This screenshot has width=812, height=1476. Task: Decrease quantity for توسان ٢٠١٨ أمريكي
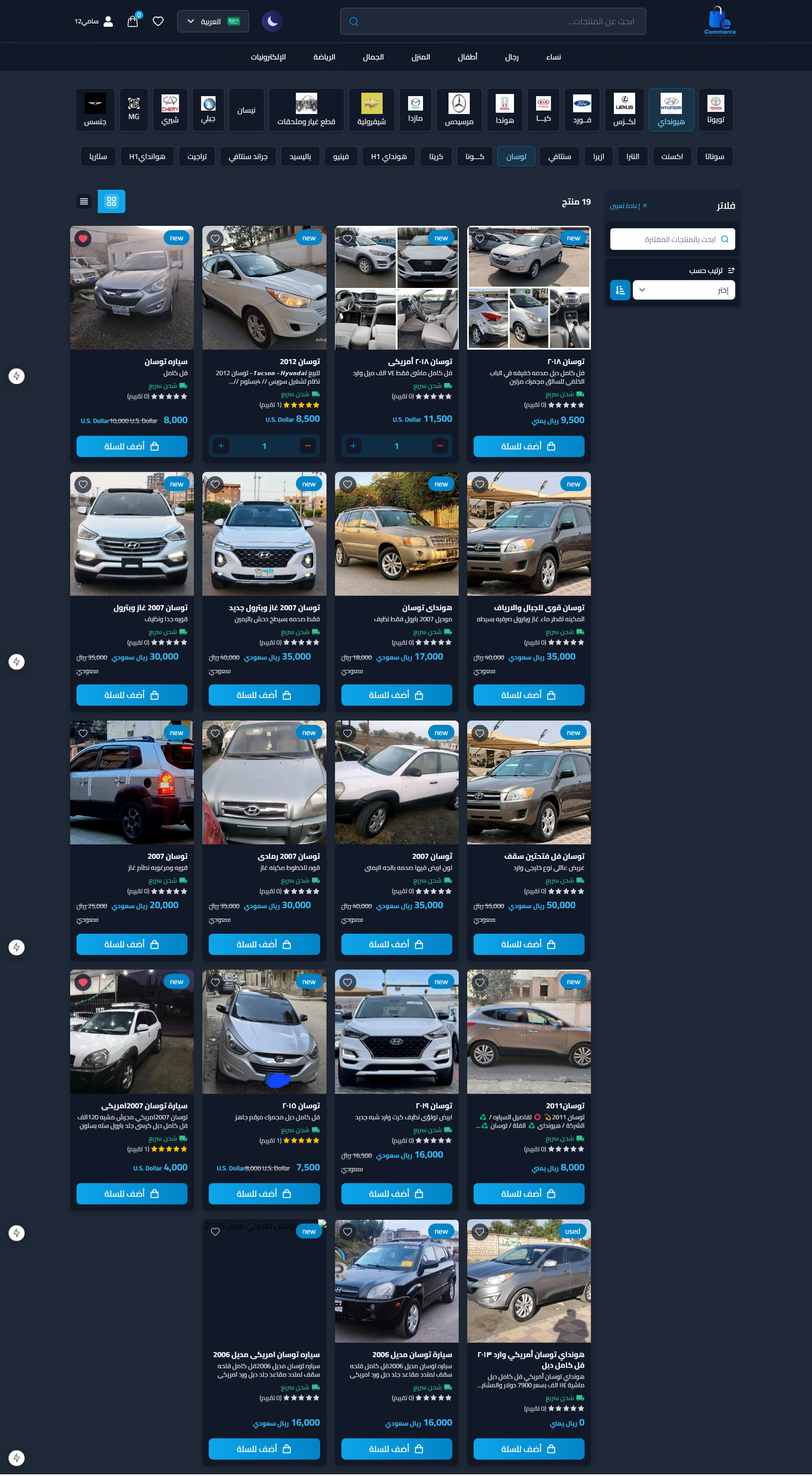point(440,446)
